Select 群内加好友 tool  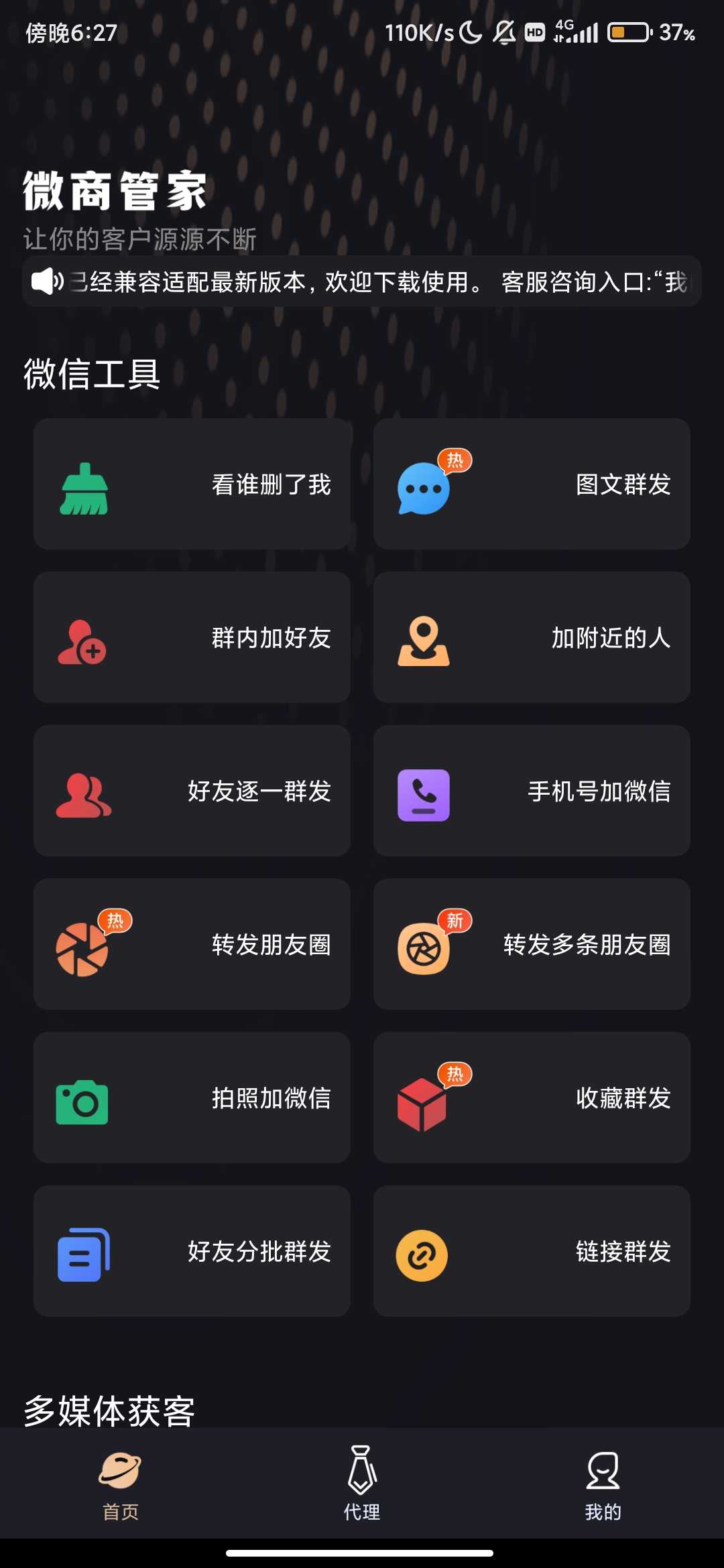[x=192, y=637]
